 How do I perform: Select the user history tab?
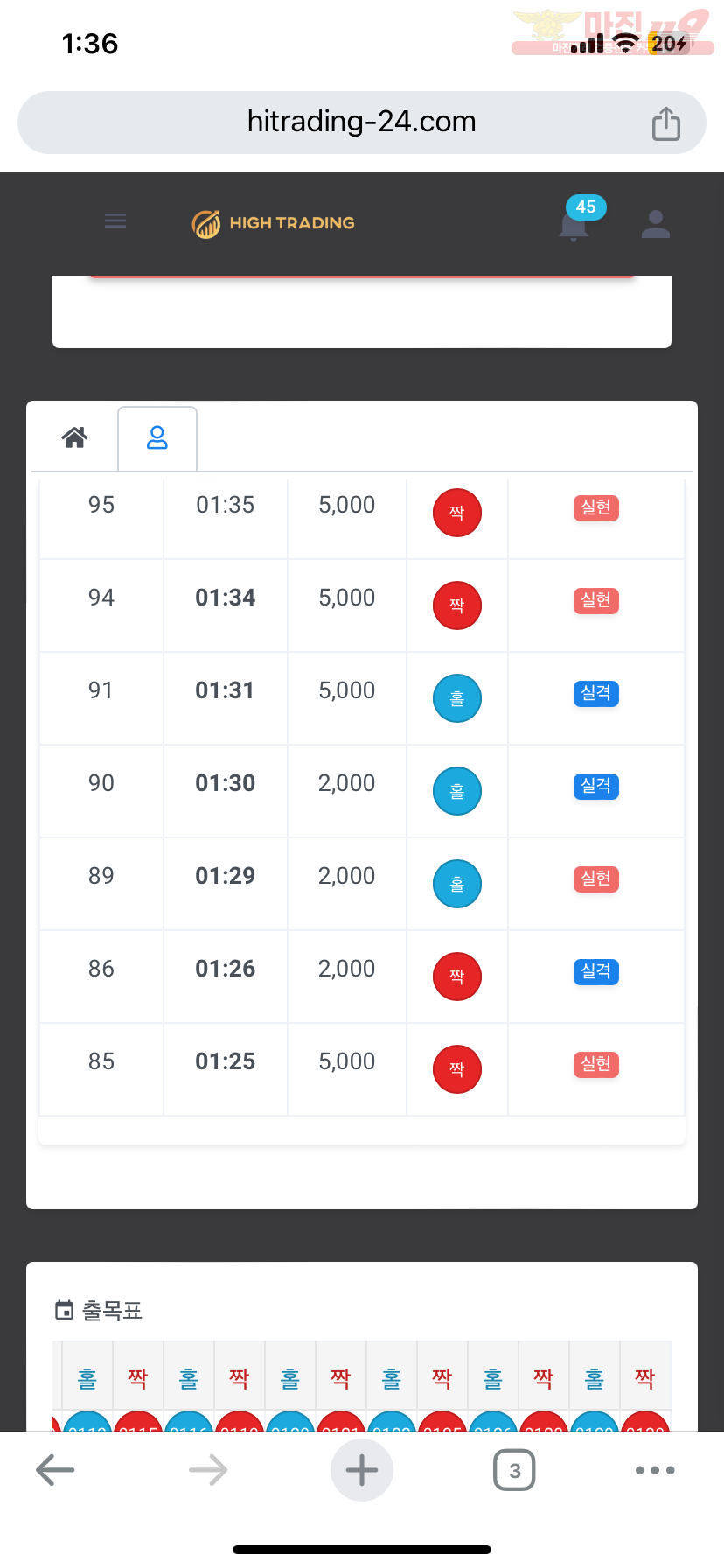tap(157, 437)
